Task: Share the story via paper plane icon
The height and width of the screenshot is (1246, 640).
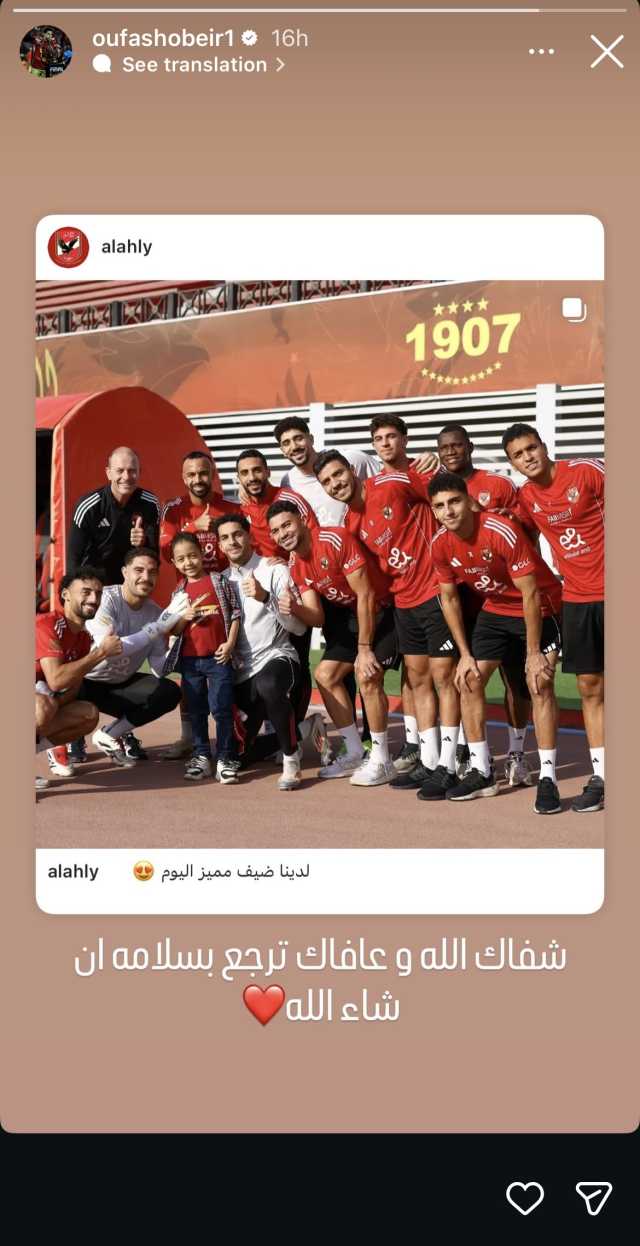Action: coord(593,1197)
